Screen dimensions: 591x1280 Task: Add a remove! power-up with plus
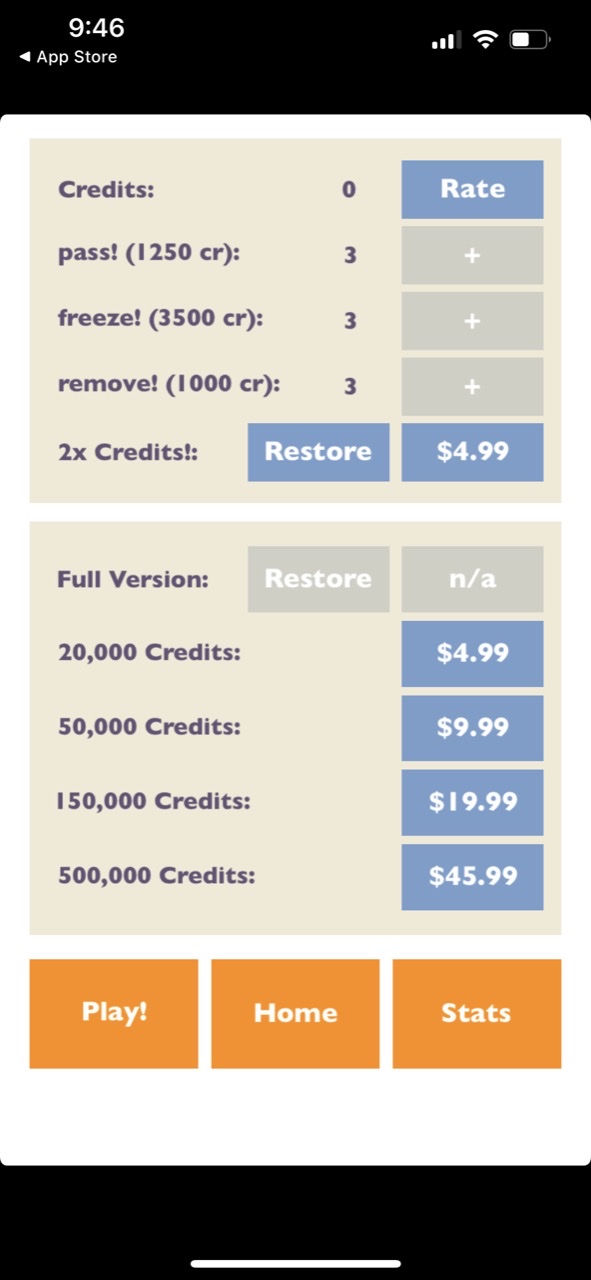tap(472, 386)
